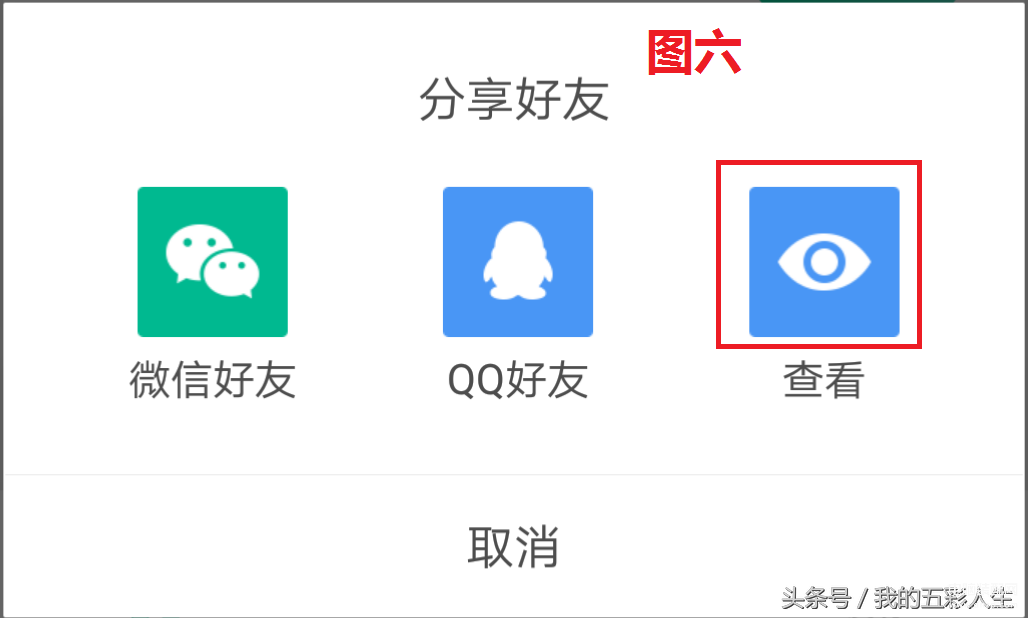Dismiss the share sheet with 取消
Viewport: 1028px width, 618px height.
(513, 546)
